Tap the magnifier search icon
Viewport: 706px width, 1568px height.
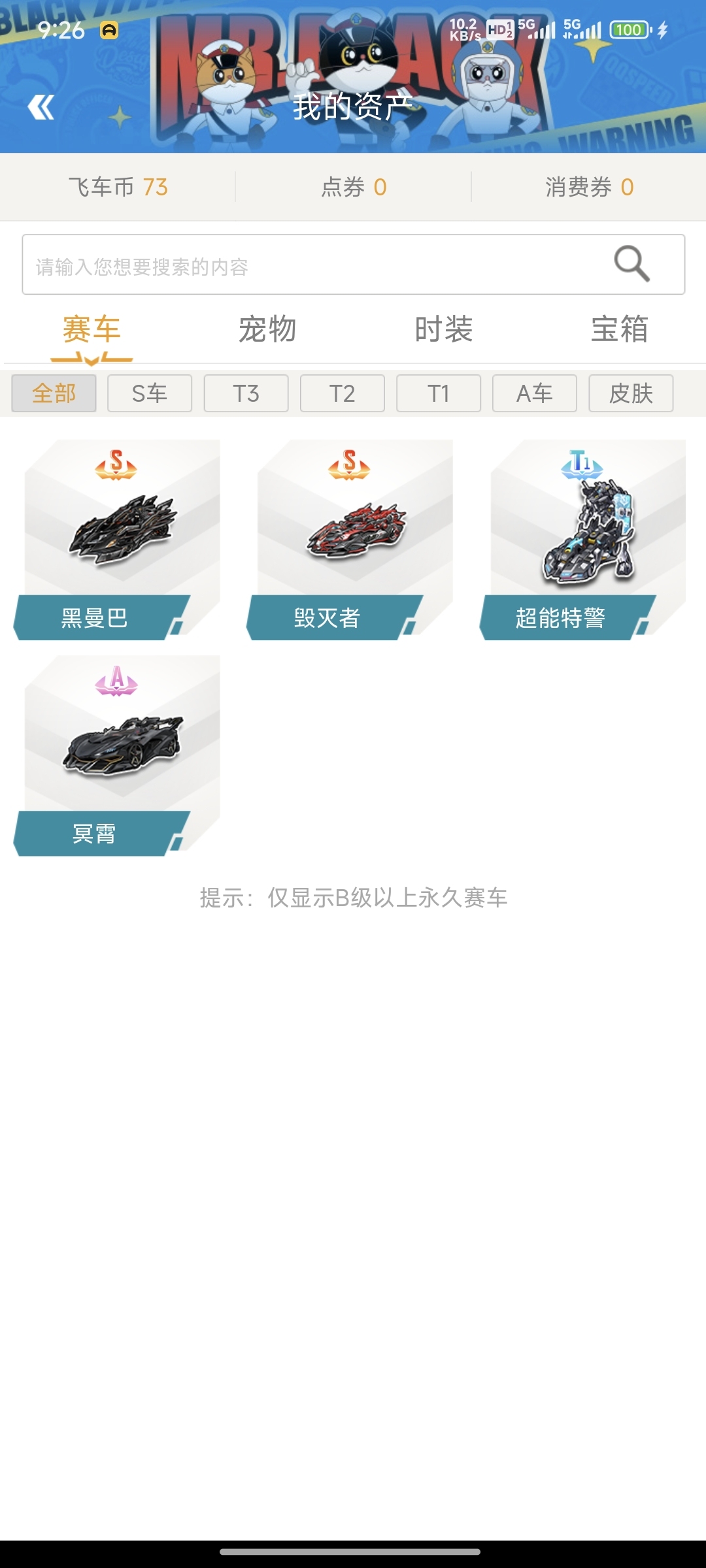tap(631, 263)
